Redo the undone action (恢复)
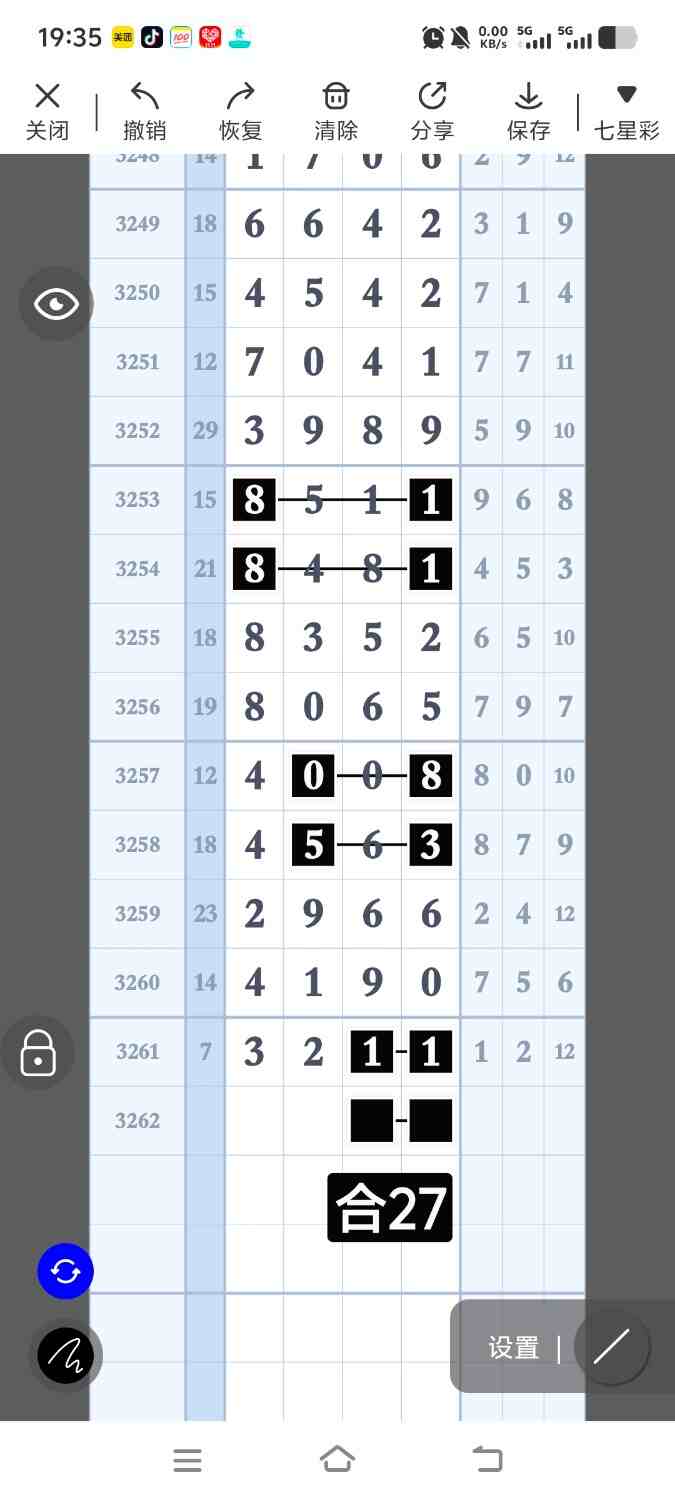The image size is (675, 1500). (x=241, y=111)
